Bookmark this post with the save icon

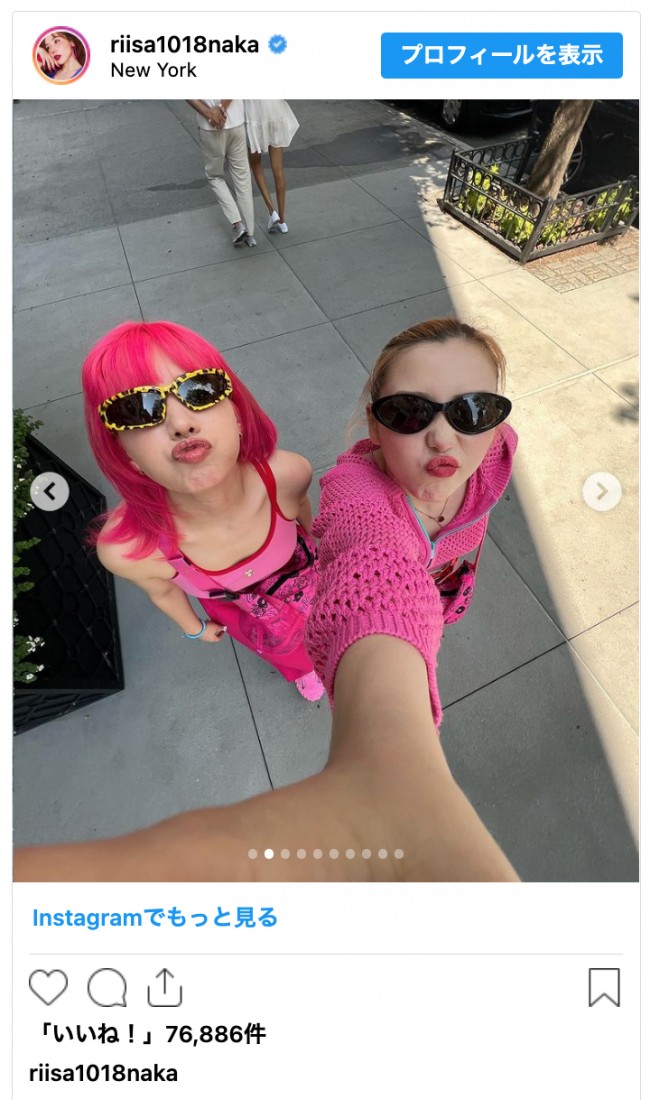pos(603,988)
